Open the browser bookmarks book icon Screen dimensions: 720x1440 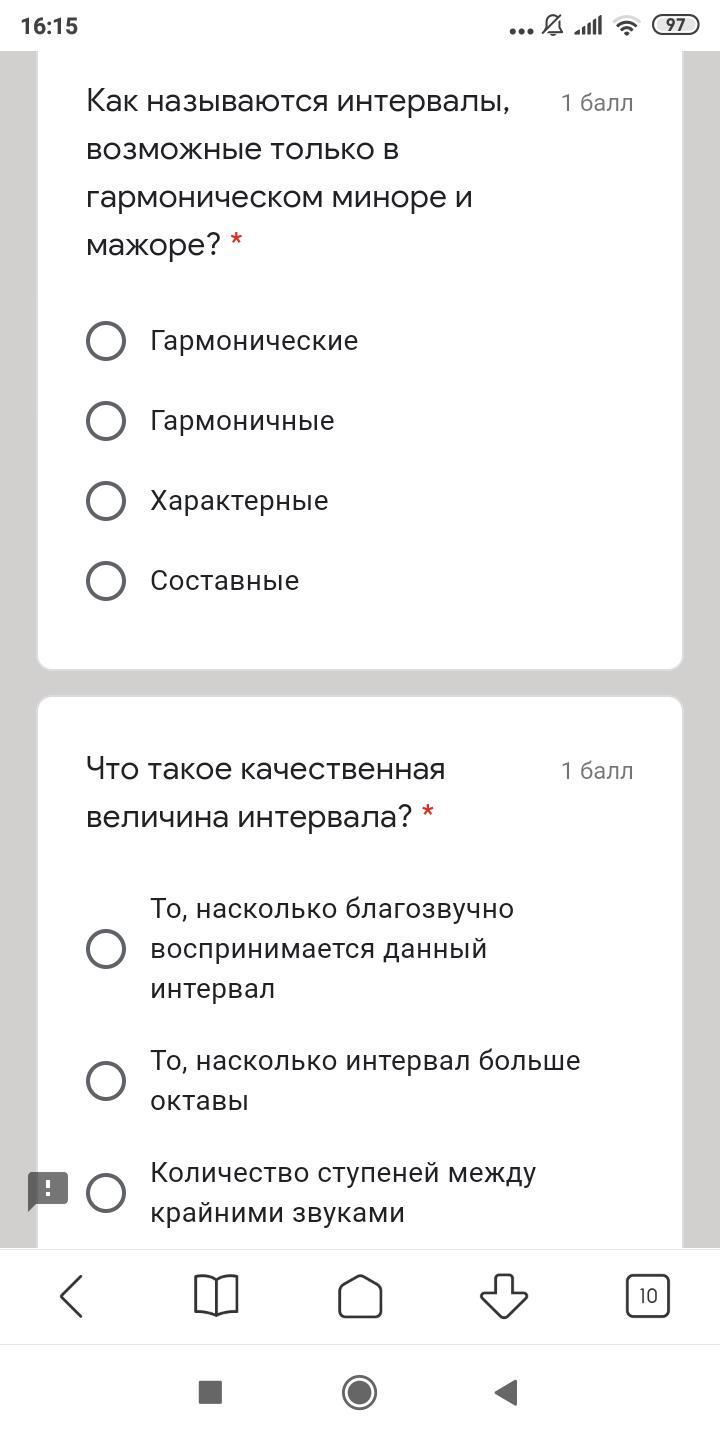(216, 1297)
